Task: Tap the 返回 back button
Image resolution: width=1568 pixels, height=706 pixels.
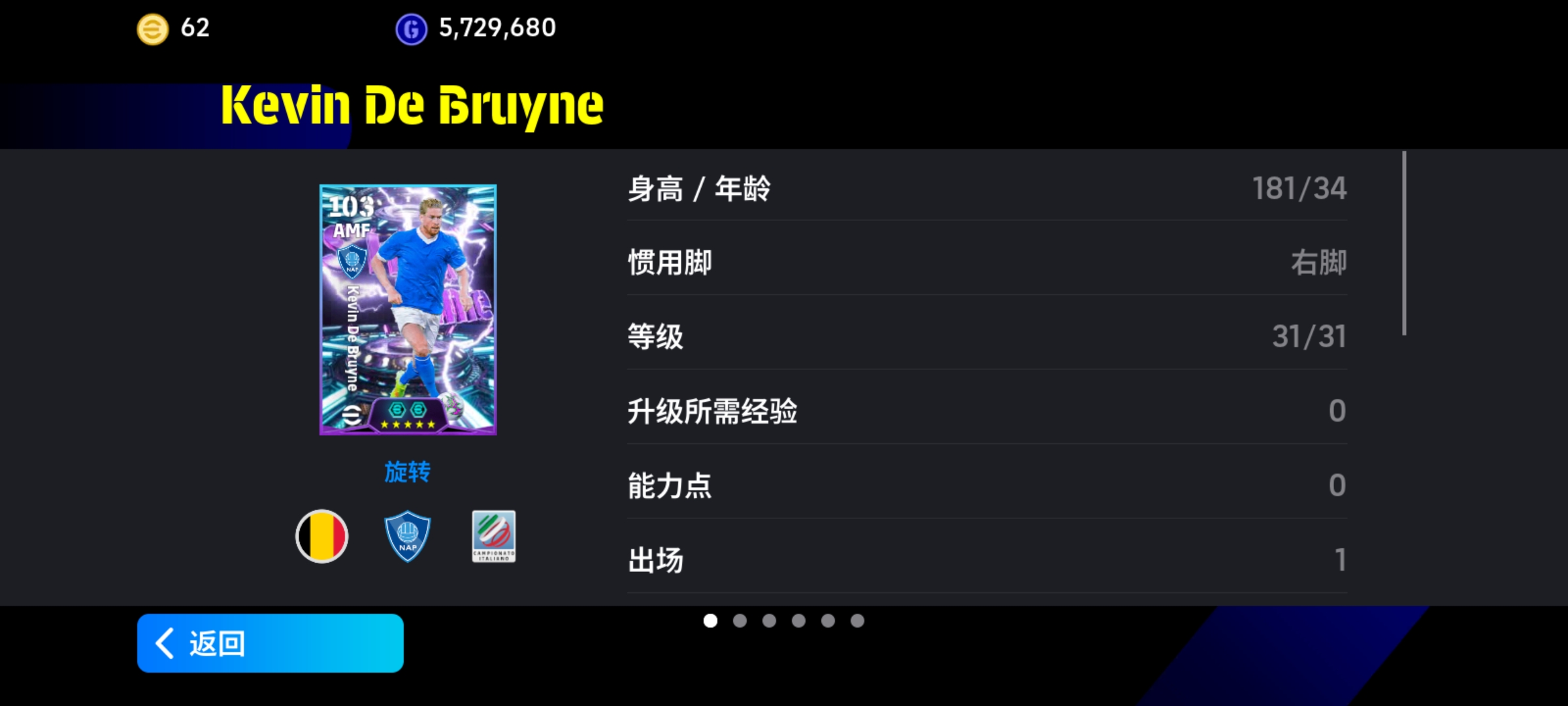Action: pyautogui.click(x=270, y=643)
